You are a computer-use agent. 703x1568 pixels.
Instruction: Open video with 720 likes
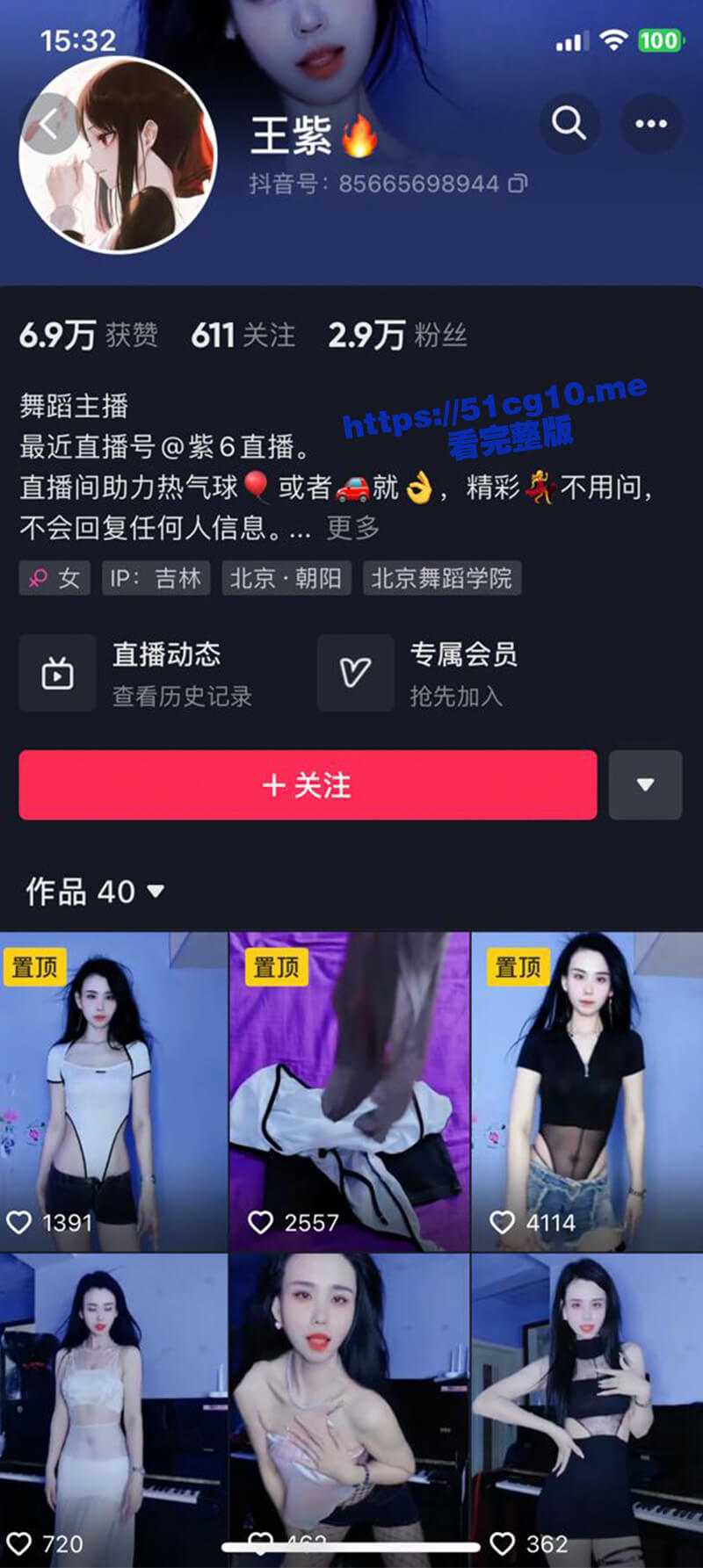coord(113,1405)
